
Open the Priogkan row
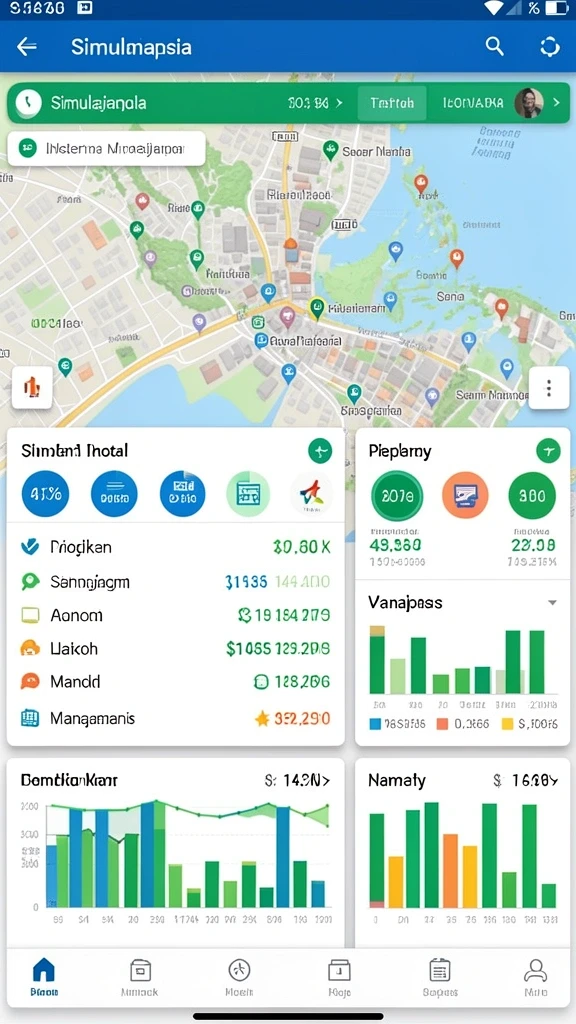coord(175,547)
